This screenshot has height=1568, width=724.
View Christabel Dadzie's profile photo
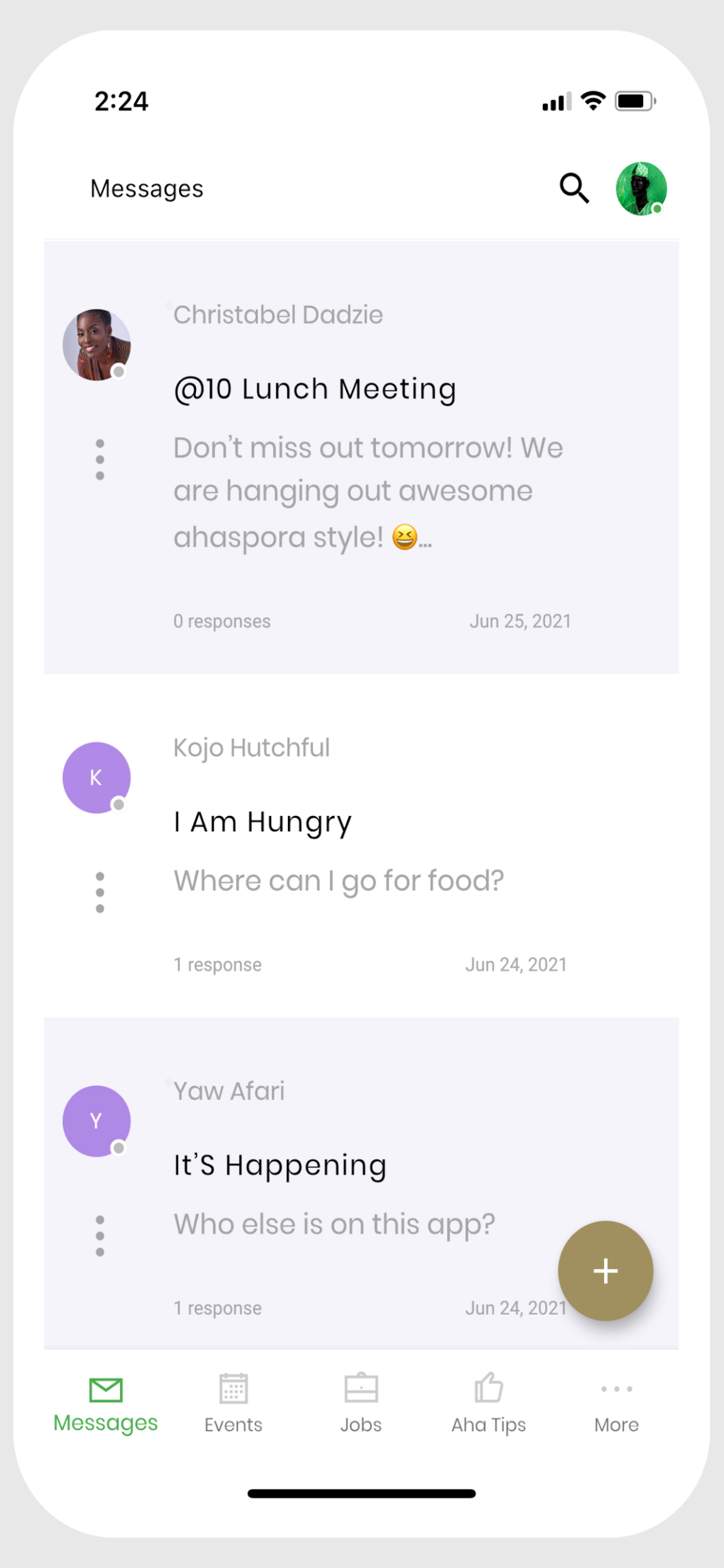97,345
